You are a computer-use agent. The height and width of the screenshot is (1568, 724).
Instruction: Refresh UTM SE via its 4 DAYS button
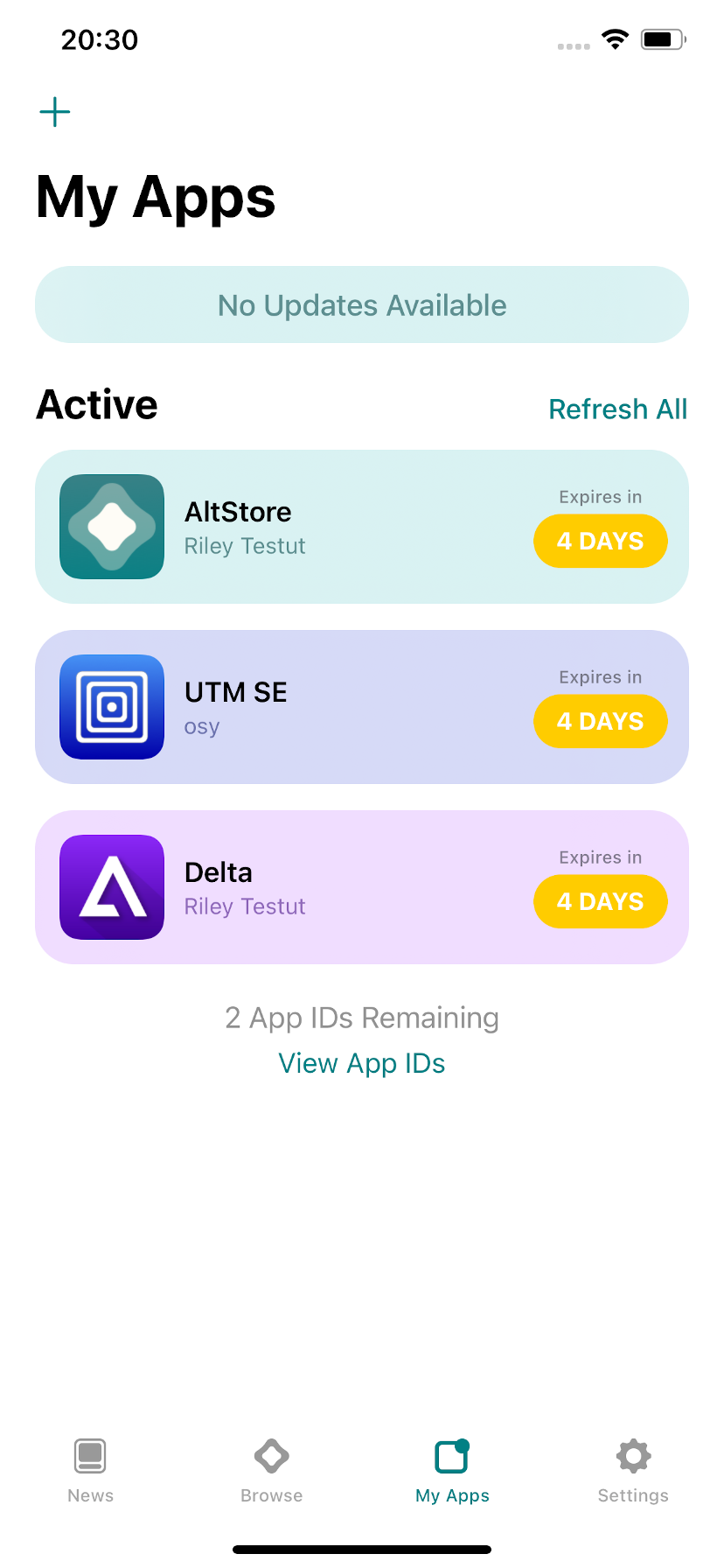pyautogui.click(x=601, y=721)
